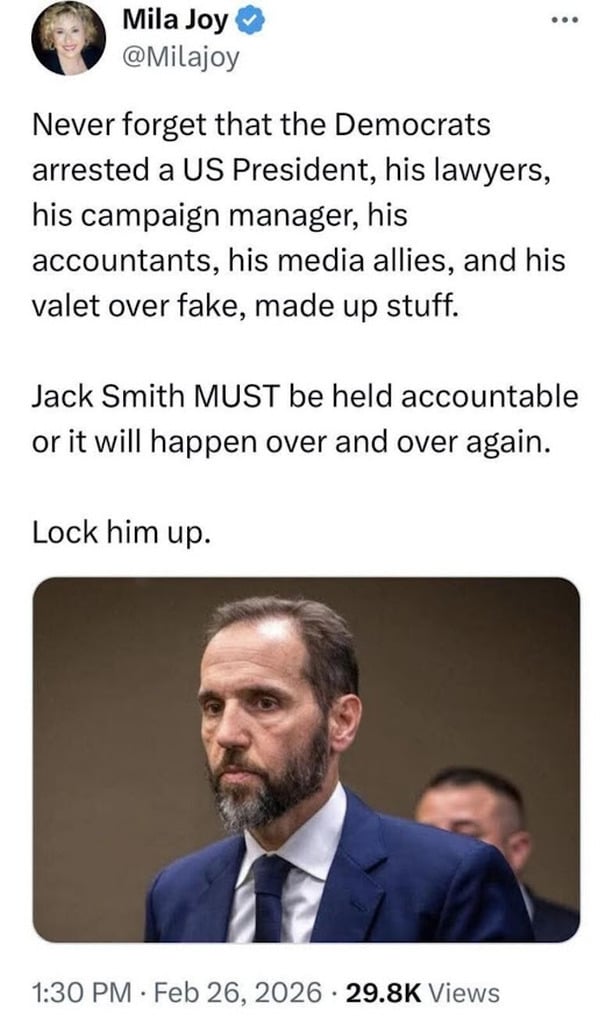Open the @Milajoy profile handle

click(x=180, y=59)
